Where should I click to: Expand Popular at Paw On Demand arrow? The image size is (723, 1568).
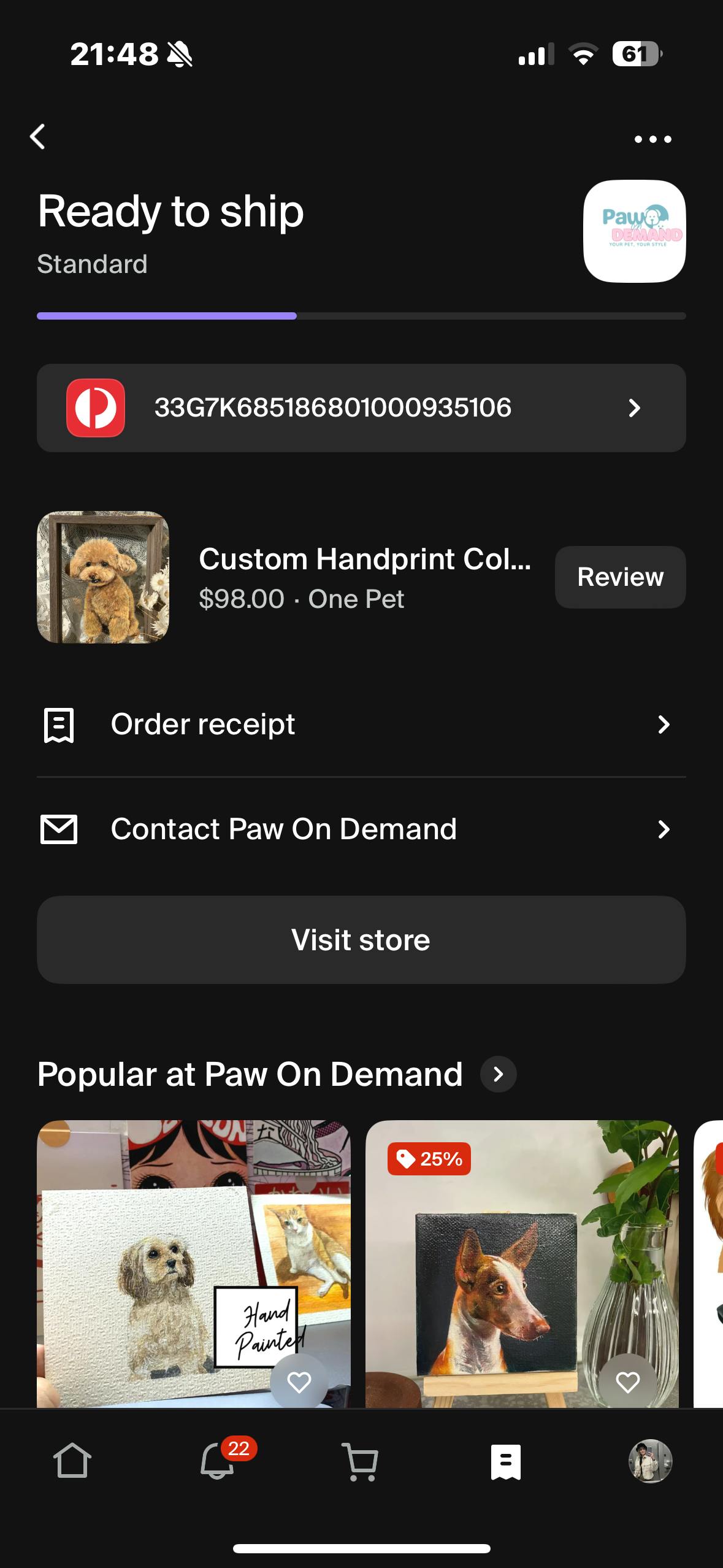(498, 1074)
